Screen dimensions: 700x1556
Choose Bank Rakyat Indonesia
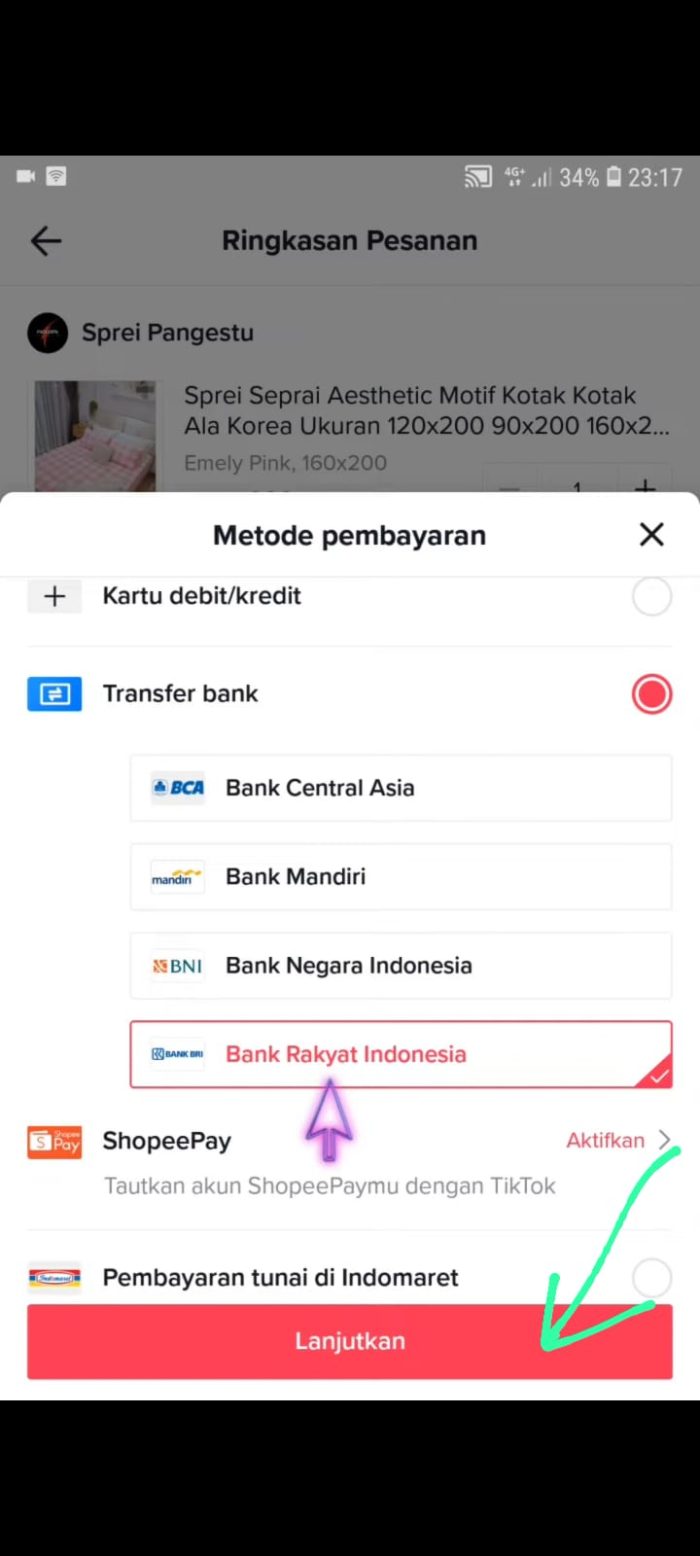(x=400, y=1054)
